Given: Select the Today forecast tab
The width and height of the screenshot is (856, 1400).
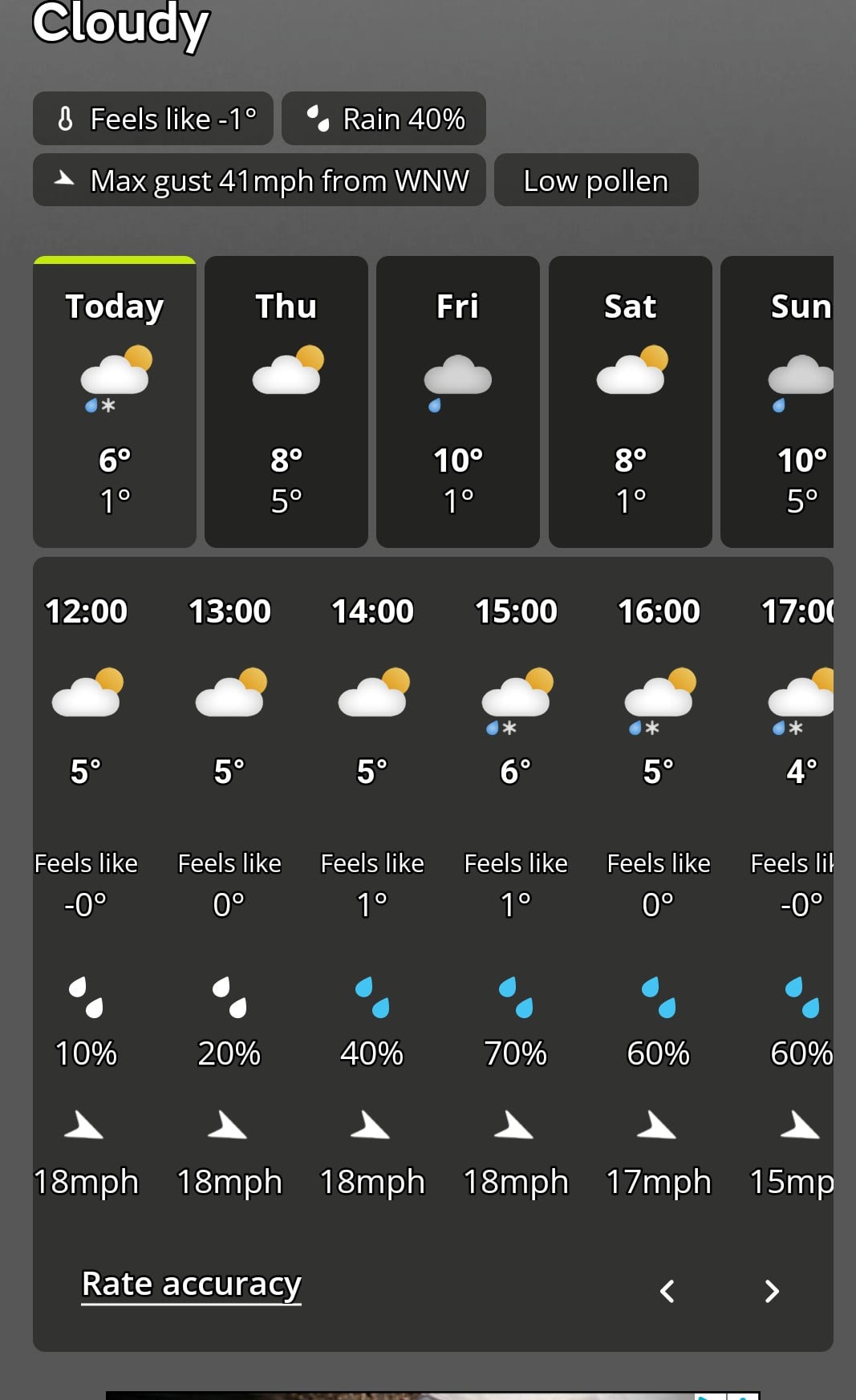Looking at the screenshot, I should [115, 401].
